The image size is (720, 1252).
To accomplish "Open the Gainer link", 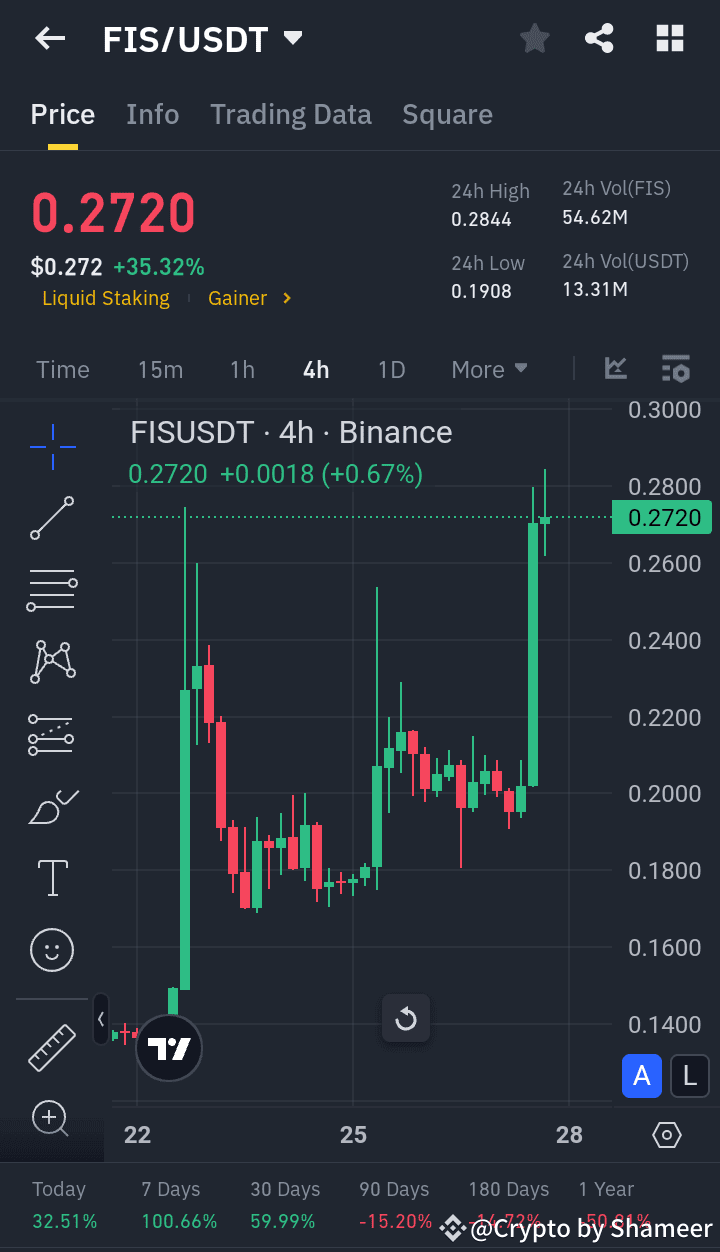I will coord(237,297).
